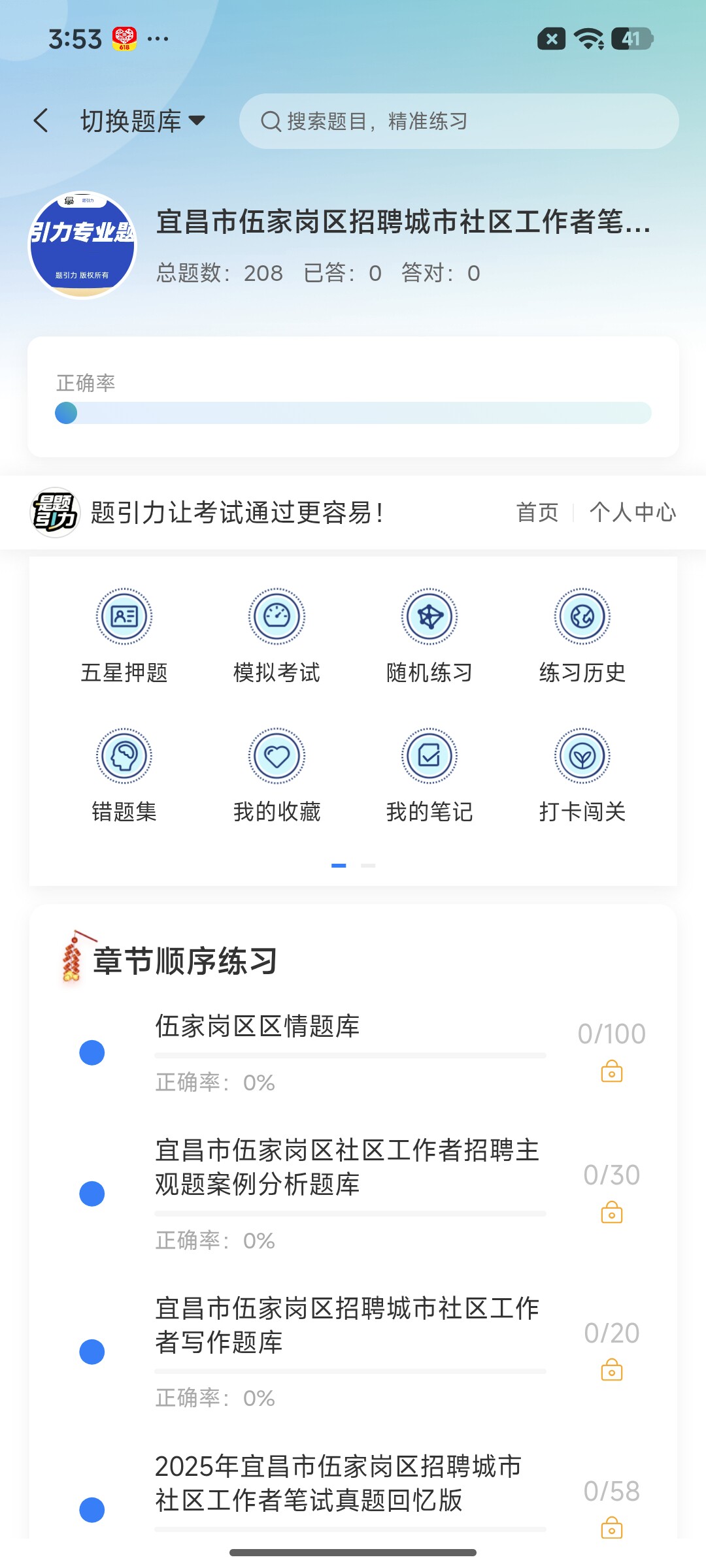Open 个人中心
Image resolution: width=706 pixels, height=1568 pixels.
click(632, 512)
